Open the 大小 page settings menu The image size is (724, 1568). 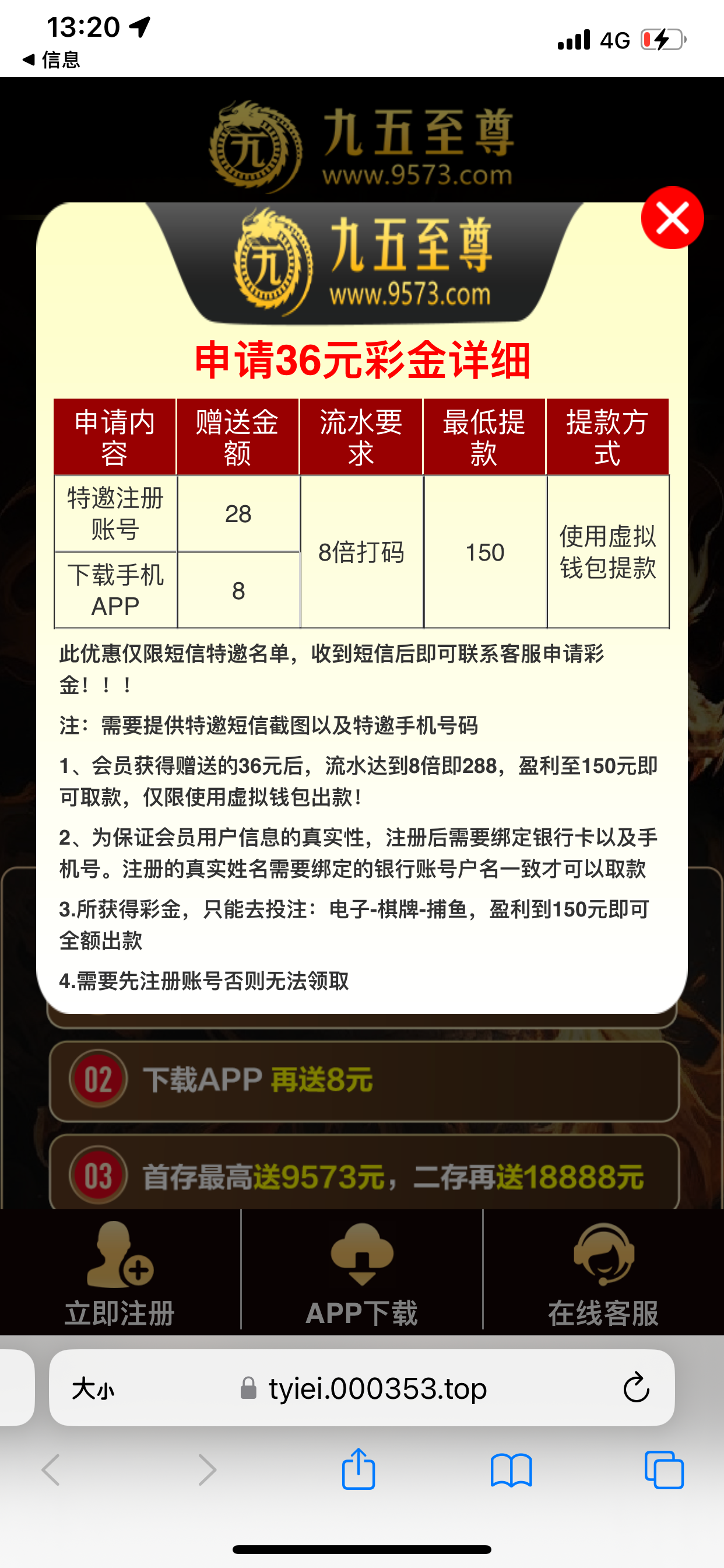point(93,1389)
